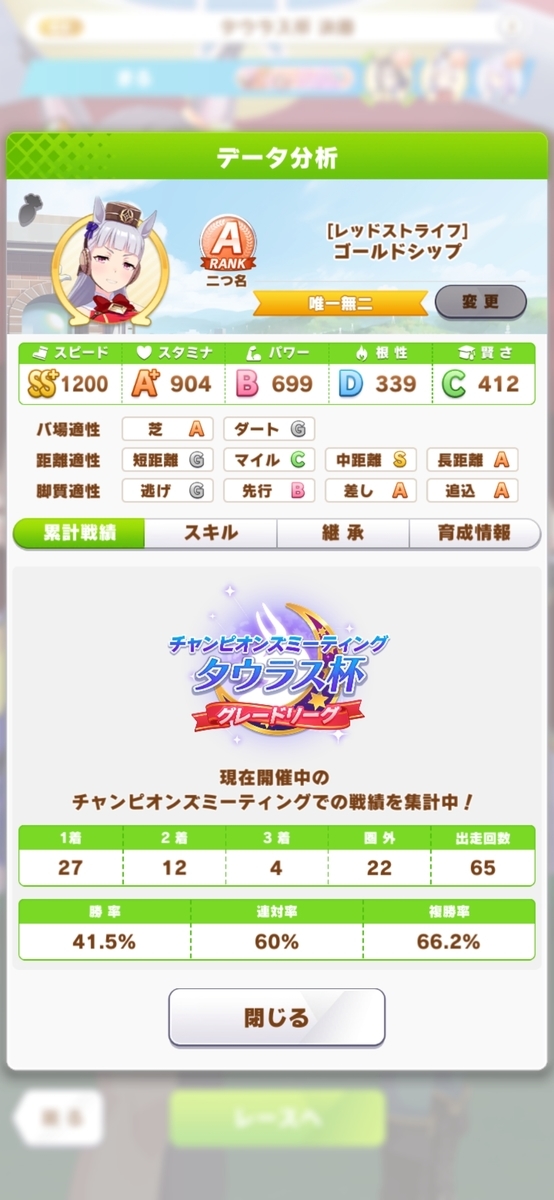Switch to the スキル tab
The image size is (554, 1200).
(x=211, y=533)
